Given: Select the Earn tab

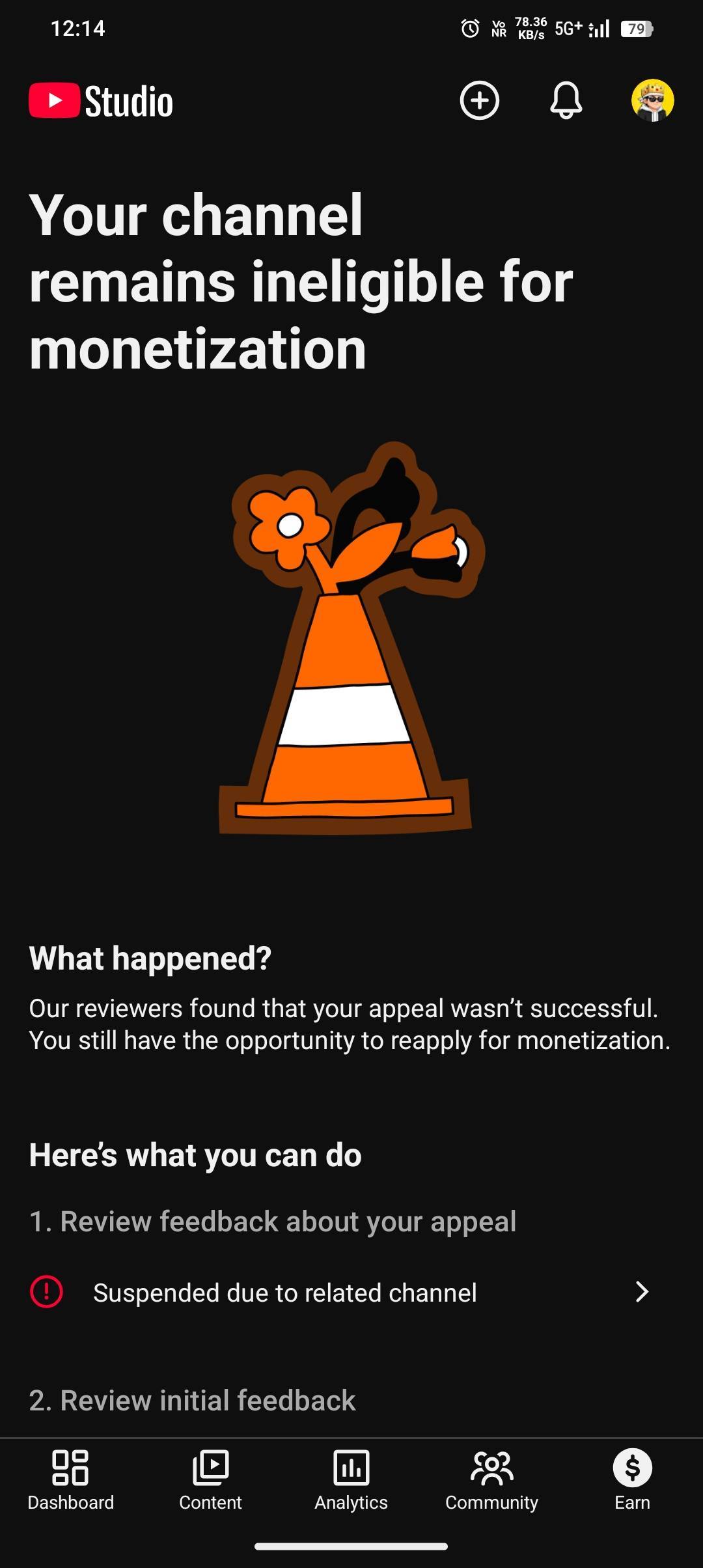Looking at the screenshot, I should (x=632, y=1480).
